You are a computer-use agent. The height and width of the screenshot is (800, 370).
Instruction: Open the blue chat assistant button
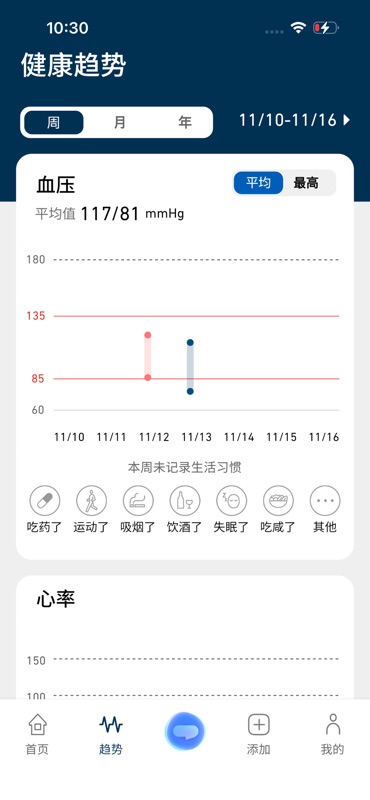tap(185, 732)
